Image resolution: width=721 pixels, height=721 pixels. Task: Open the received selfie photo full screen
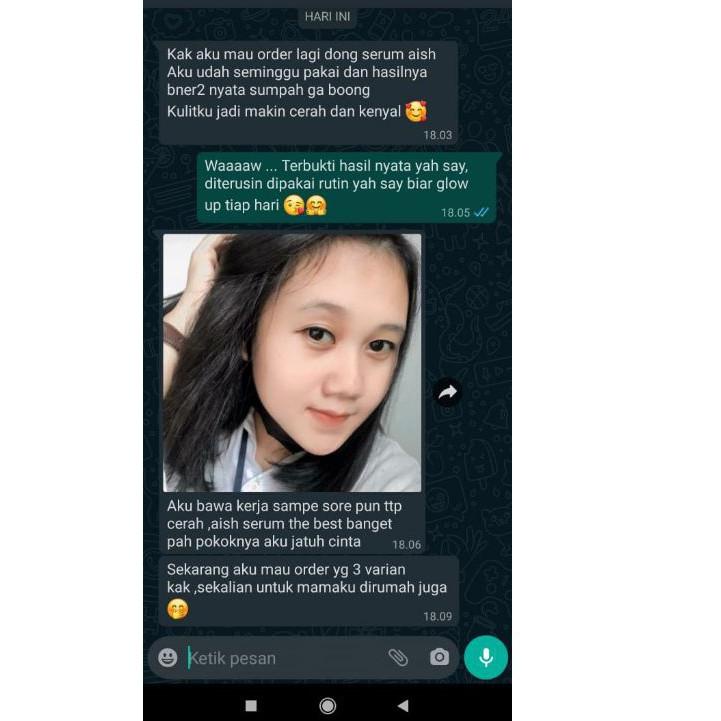[x=292, y=362]
